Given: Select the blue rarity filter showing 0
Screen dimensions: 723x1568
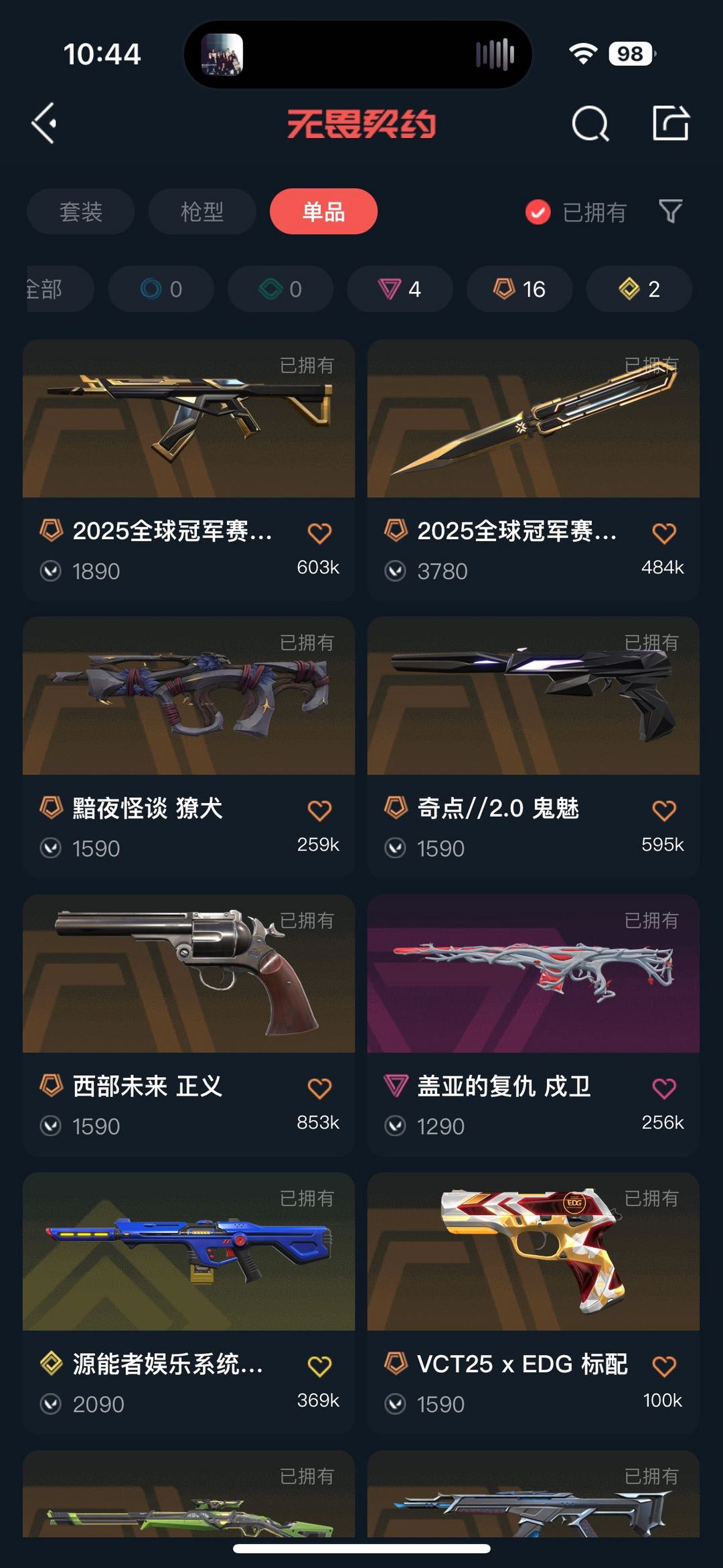Looking at the screenshot, I should click(x=161, y=289).
